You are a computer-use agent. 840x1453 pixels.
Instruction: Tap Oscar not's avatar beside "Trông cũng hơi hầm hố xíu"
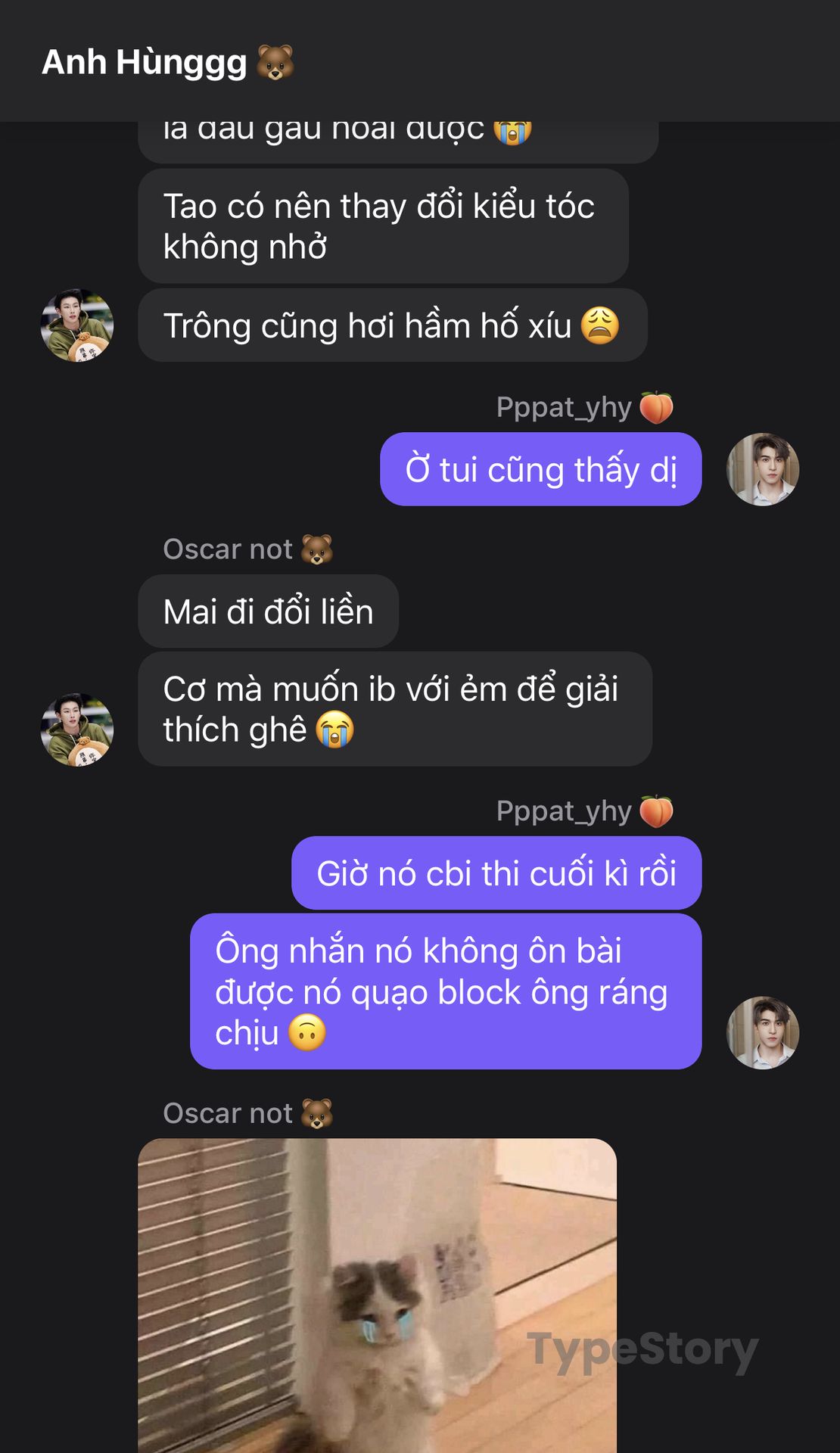click(77, 325)
